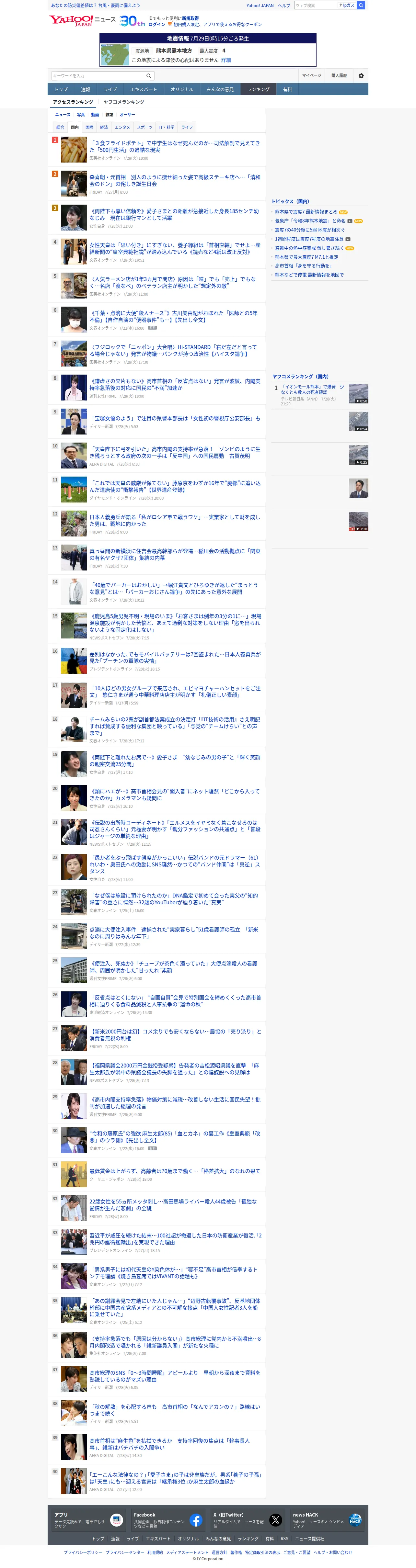Tap the ログイン link

point(156,24)
